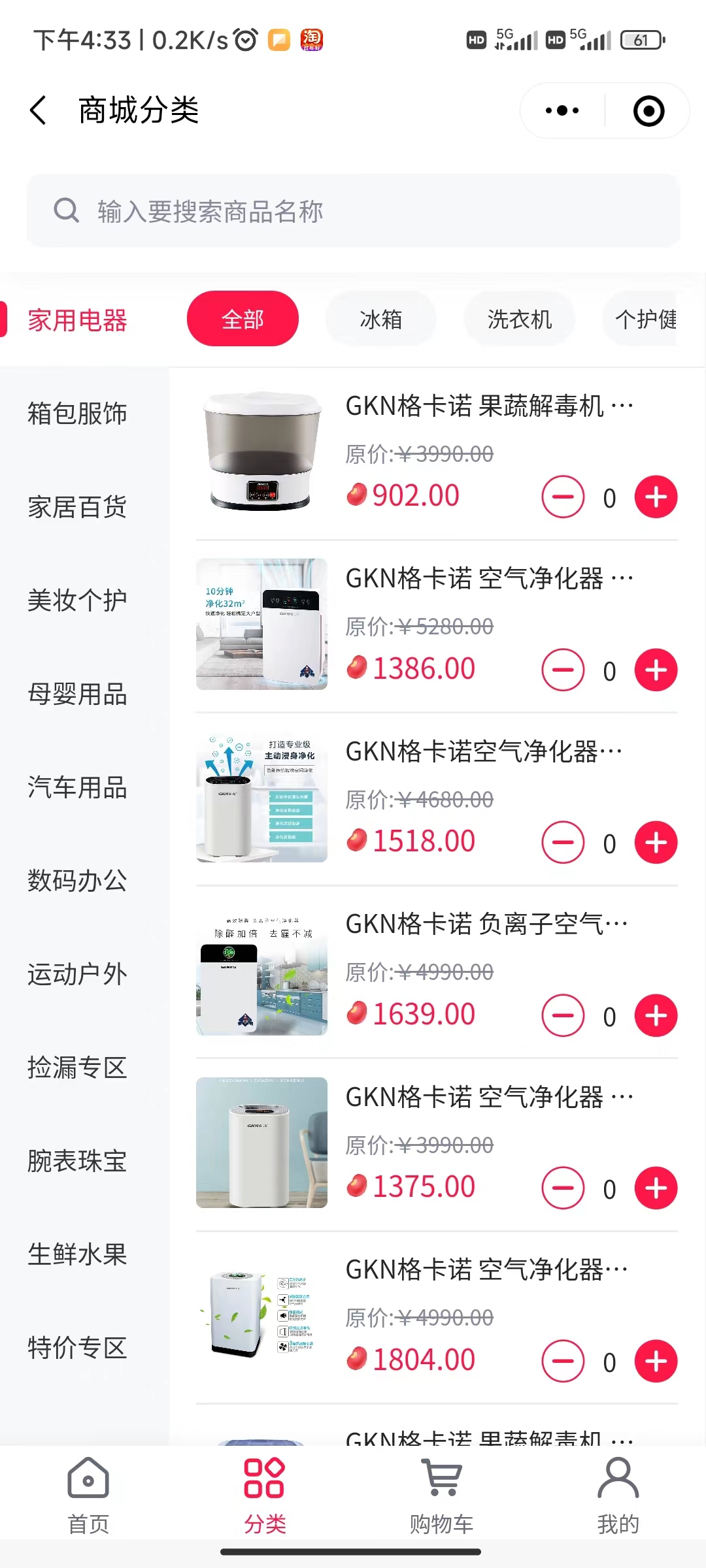Switch to the 箱包服饰 category
The height and width of the screenshot is (1568, 706).
pos(77,414)
